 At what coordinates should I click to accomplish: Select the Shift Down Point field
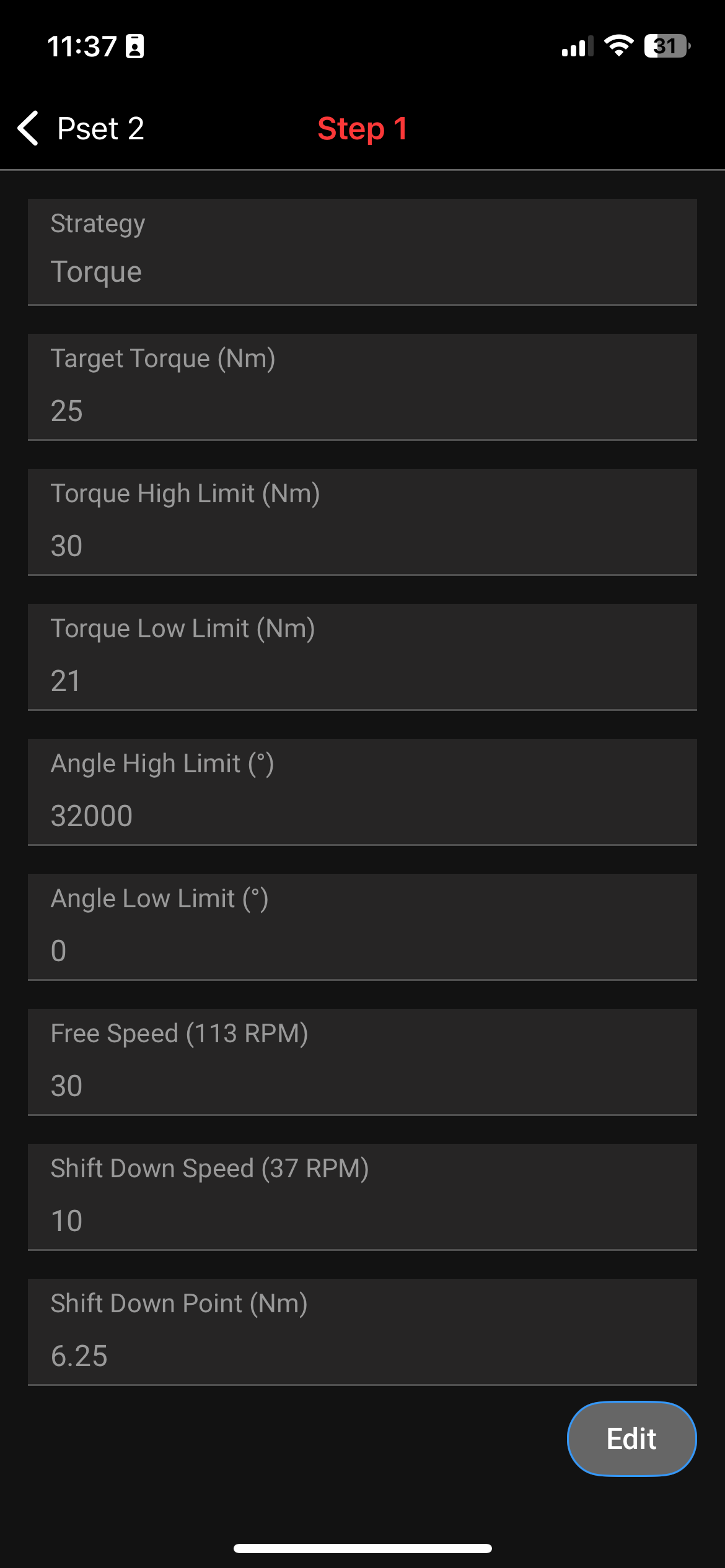tap(362, 1332)
